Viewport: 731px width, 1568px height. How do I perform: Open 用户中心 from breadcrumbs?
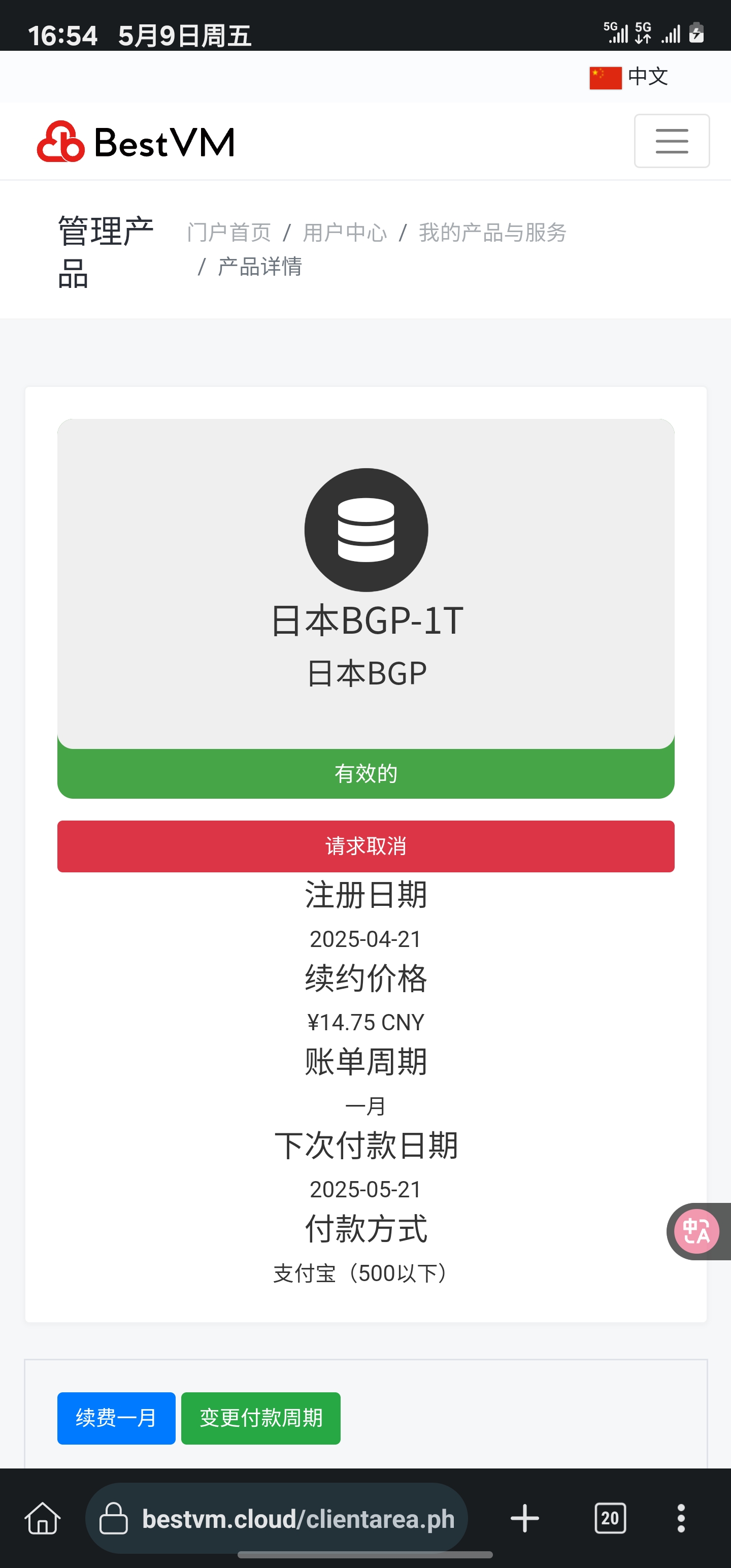346,233
